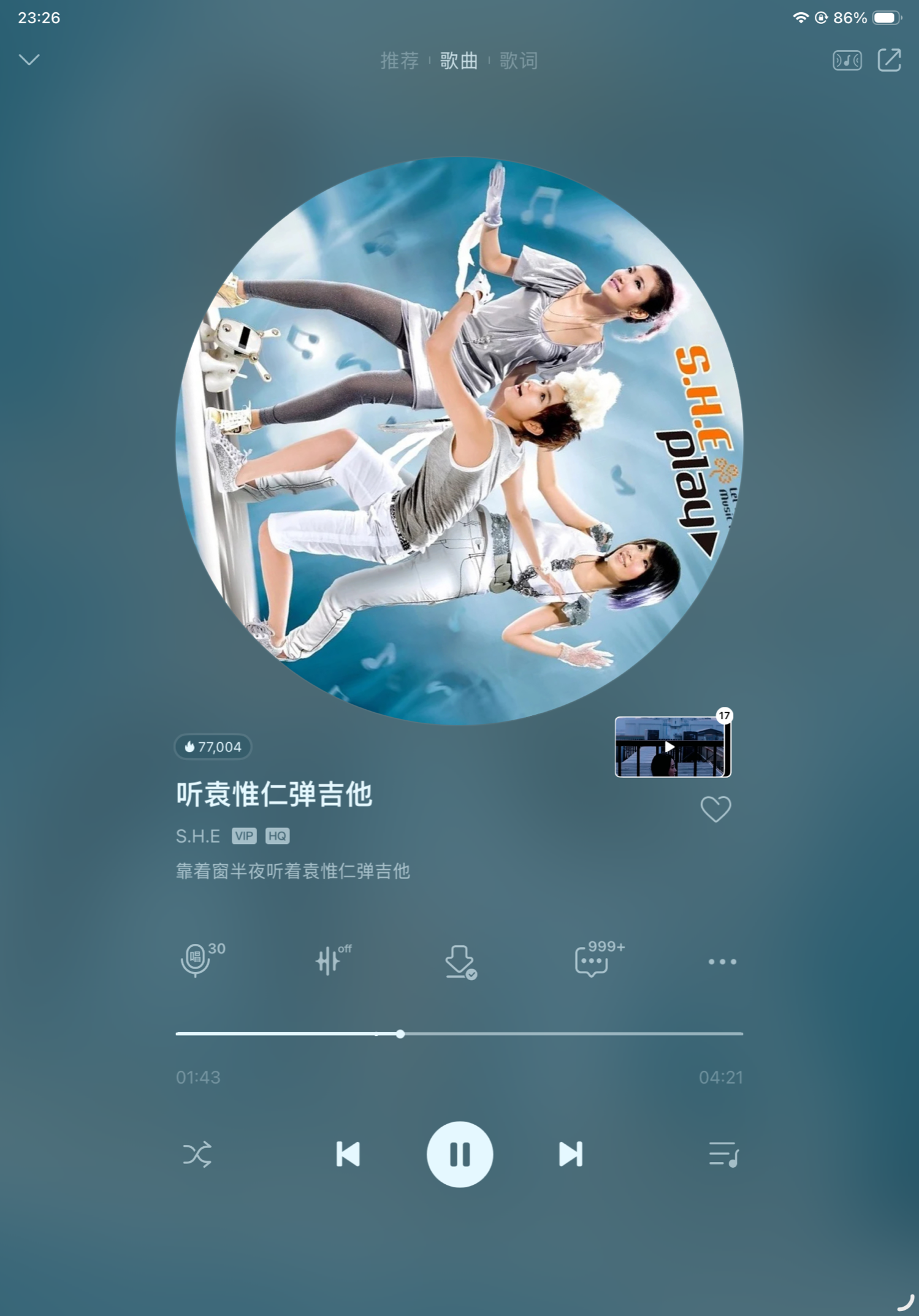Tap the download icon
The width and height of the screenshot is (919, 1316).
pos(460,961)
